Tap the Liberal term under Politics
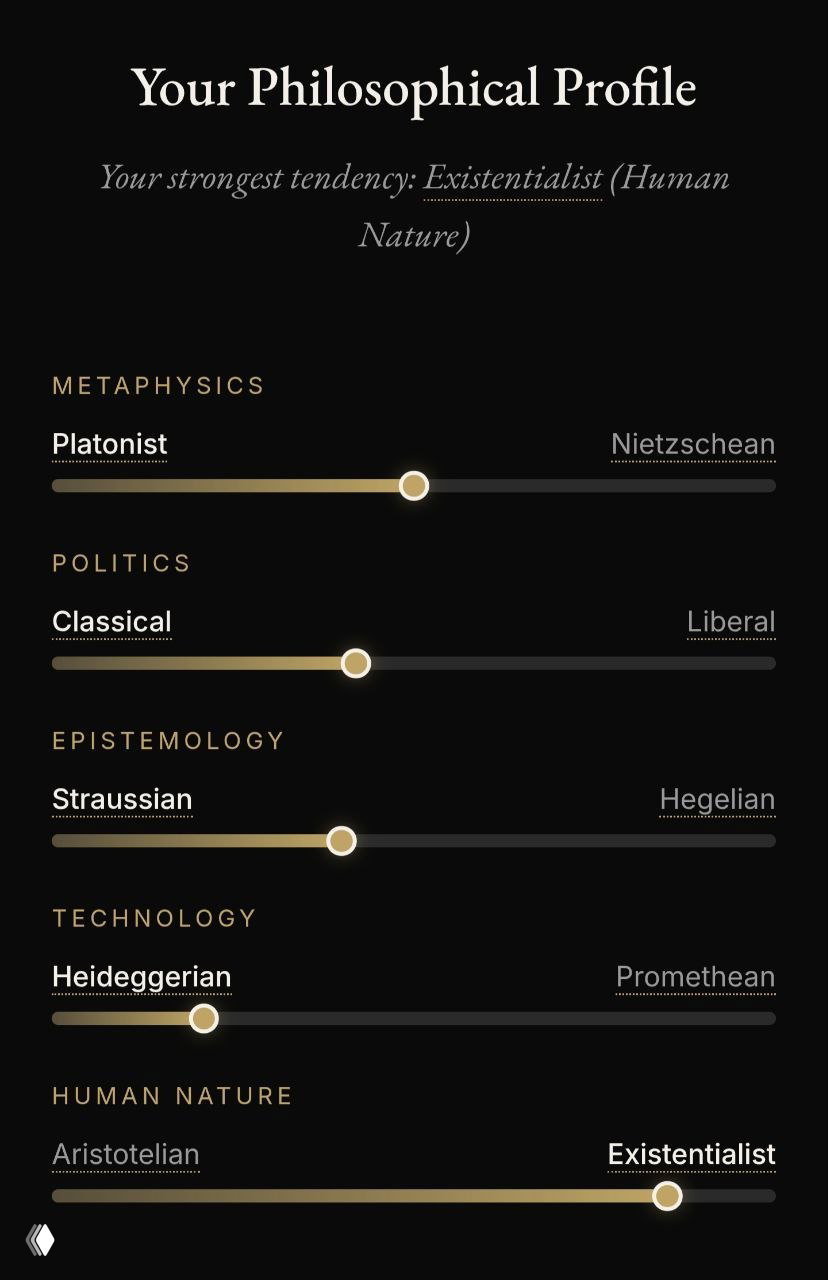The image size is (828, 1280). coord(731,622)
